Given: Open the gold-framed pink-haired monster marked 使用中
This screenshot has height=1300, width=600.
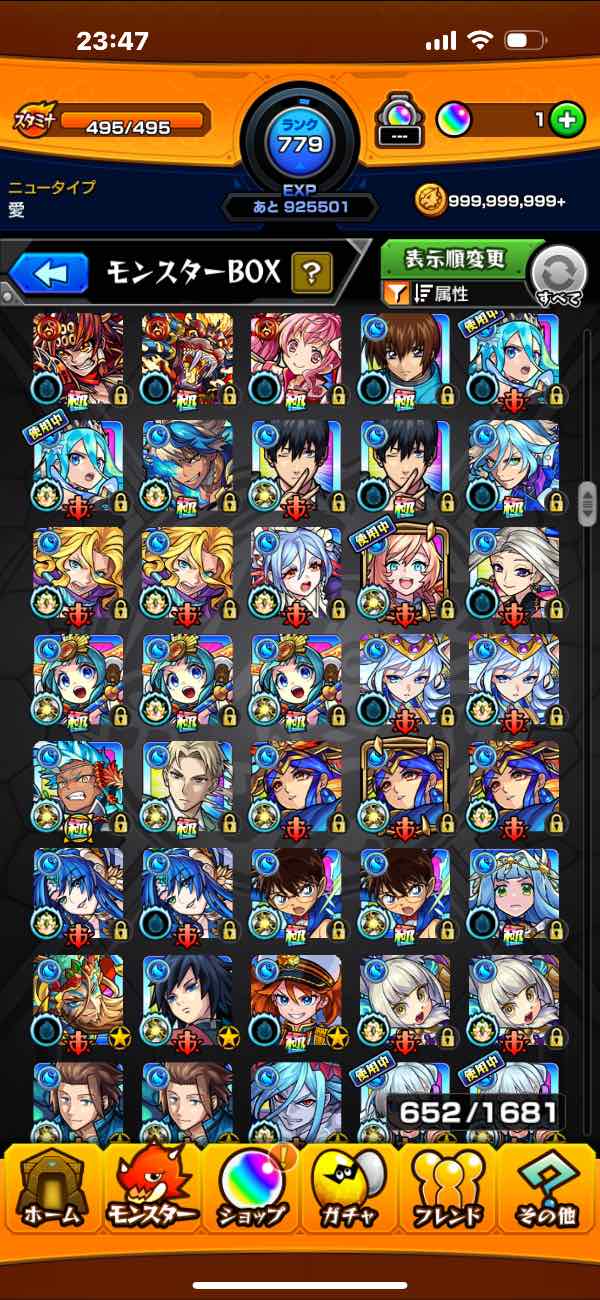Looking at the screenshot, I should point(405,573).
